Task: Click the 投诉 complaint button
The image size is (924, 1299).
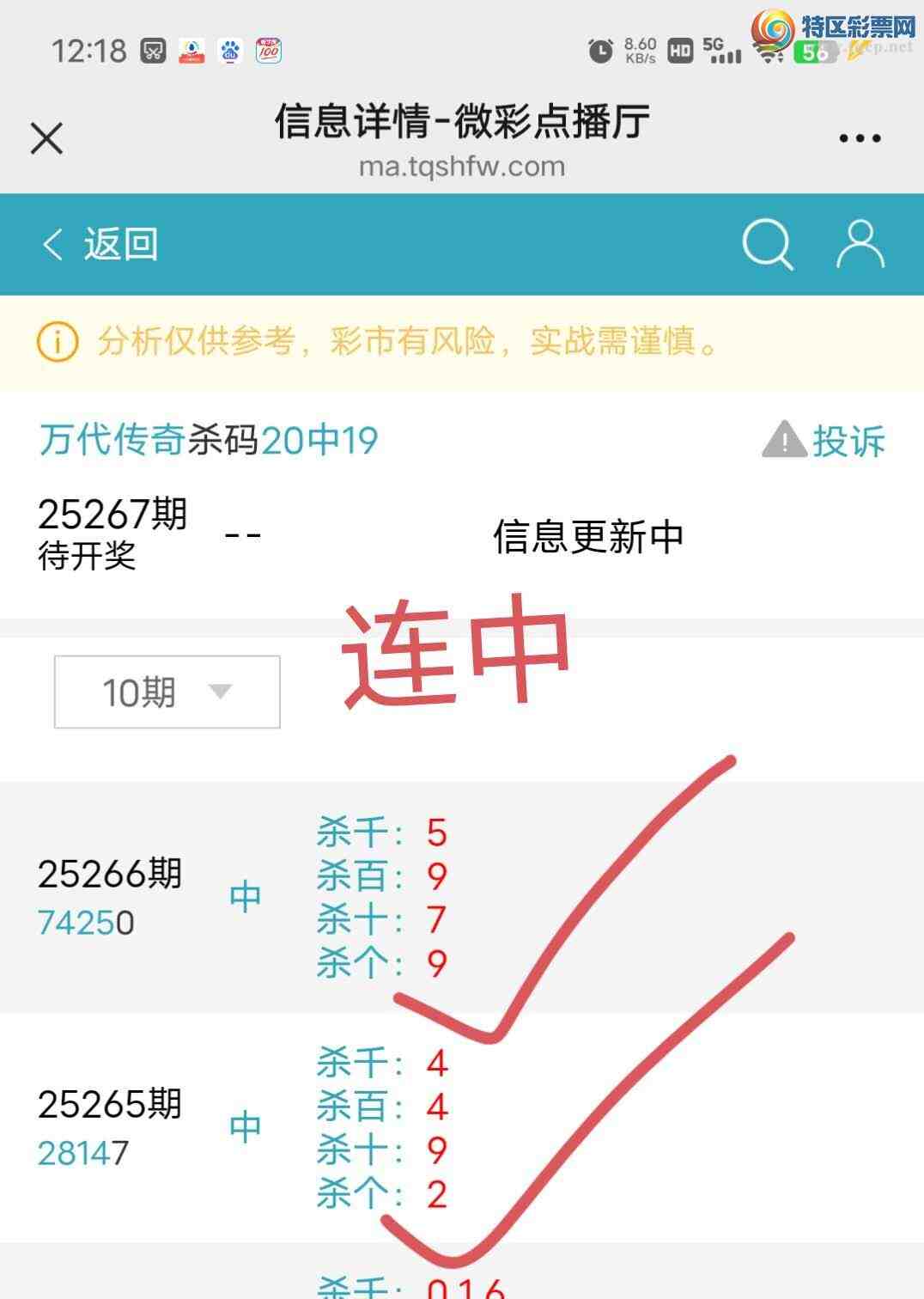Action: click(850, 441)
